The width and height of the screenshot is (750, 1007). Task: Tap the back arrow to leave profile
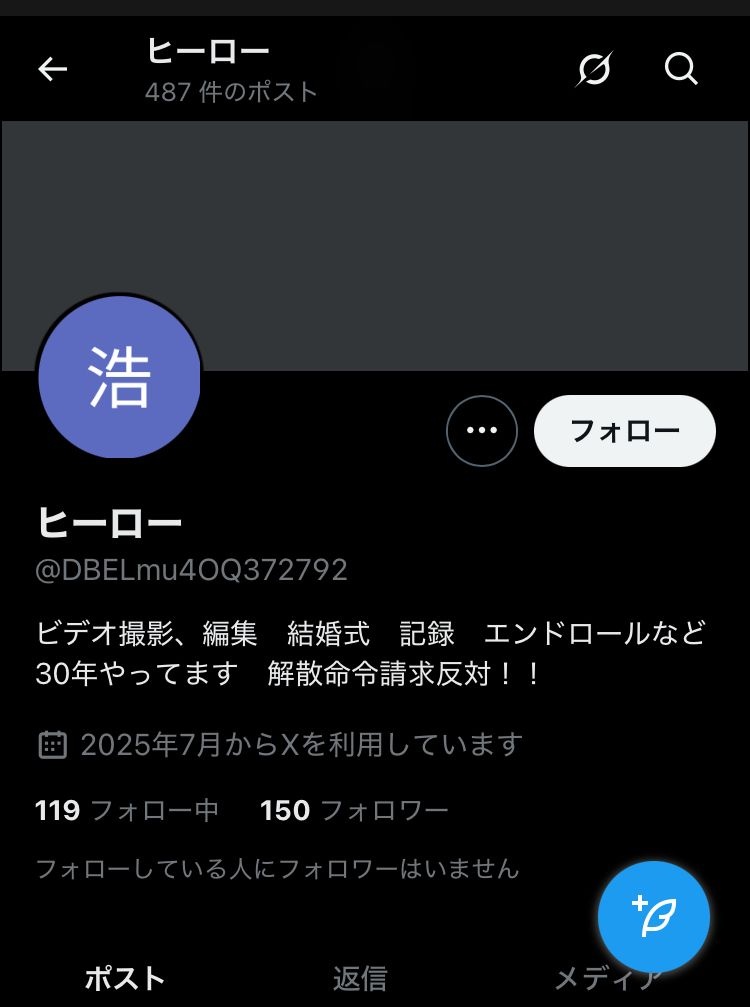[52, 68]
